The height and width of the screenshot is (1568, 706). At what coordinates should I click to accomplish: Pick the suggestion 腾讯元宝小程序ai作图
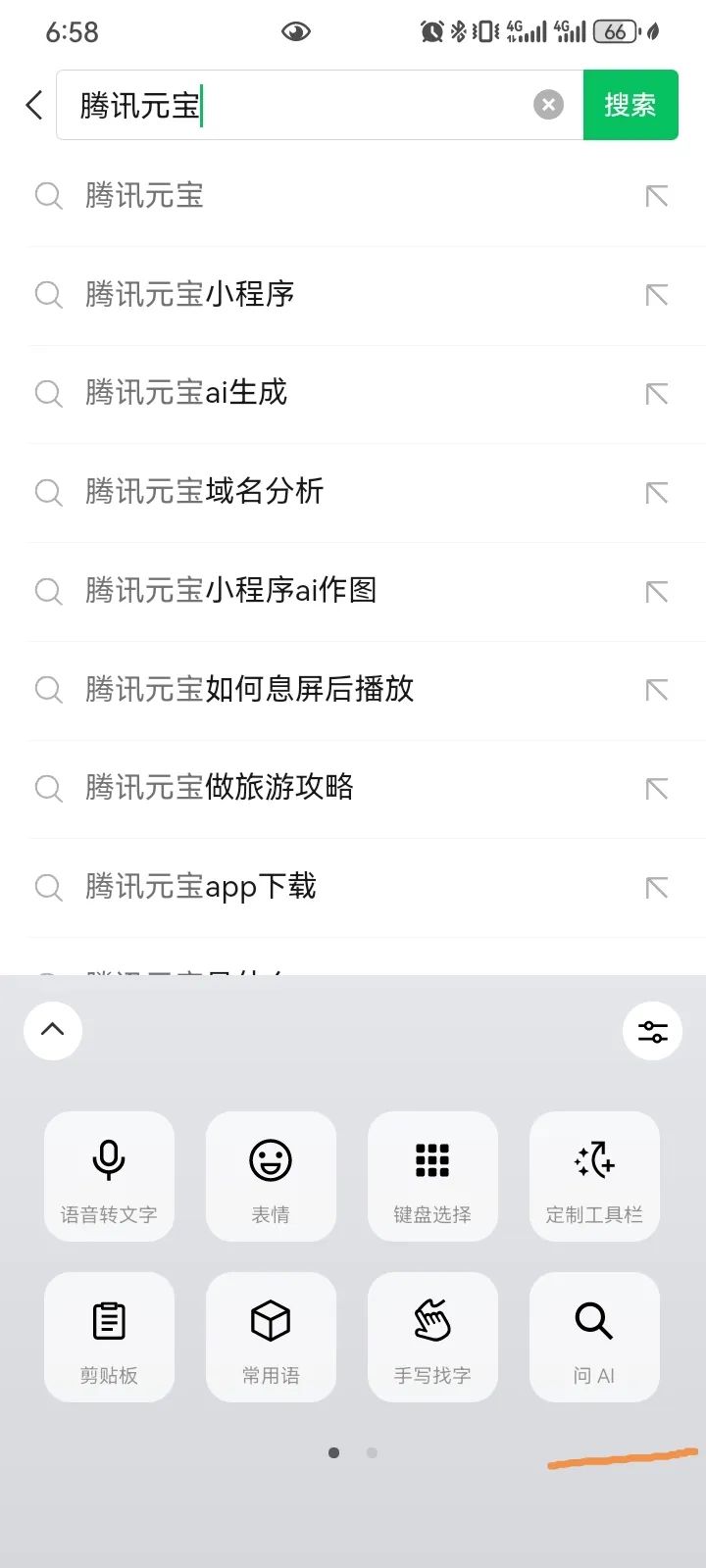coord(230,590)
